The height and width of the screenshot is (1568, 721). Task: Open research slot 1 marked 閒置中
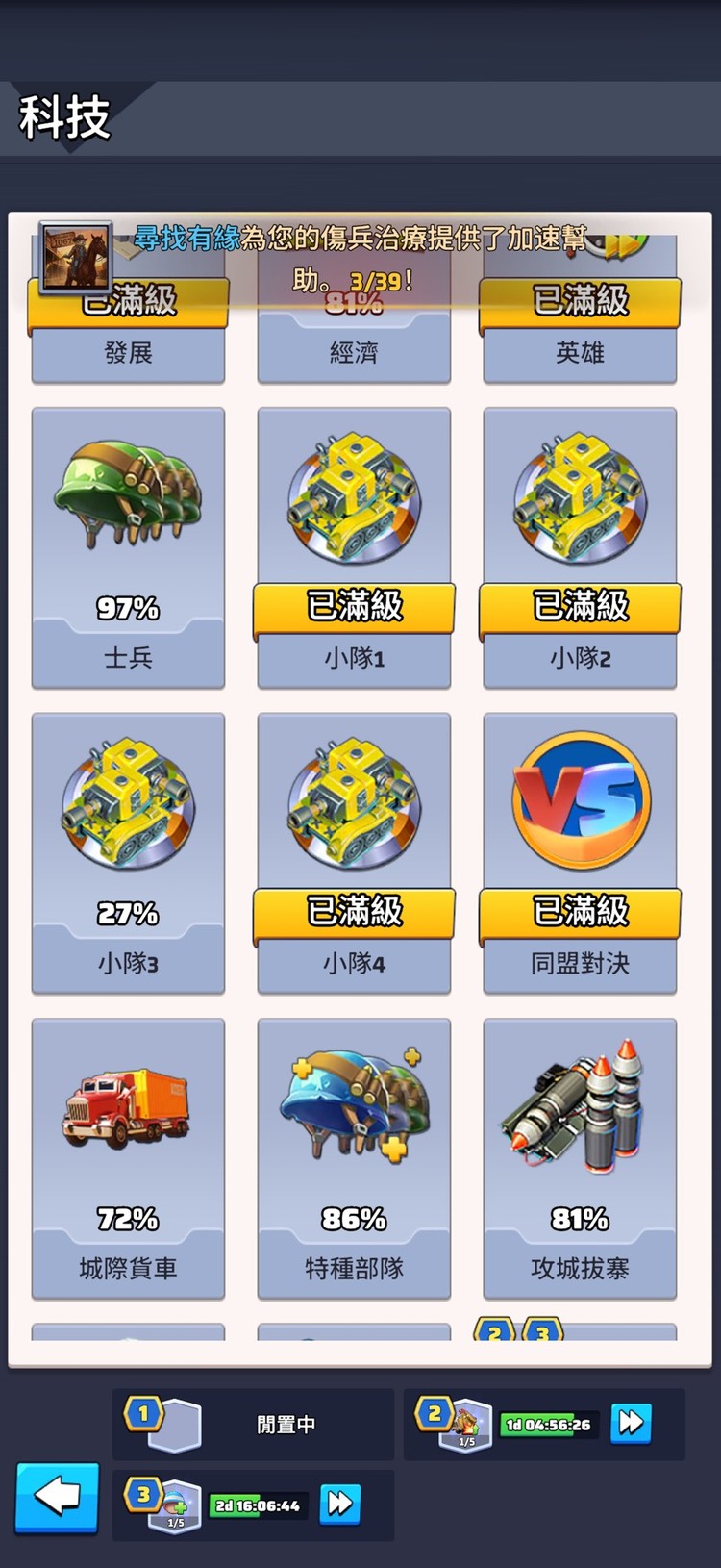[x=253, y=1424]
